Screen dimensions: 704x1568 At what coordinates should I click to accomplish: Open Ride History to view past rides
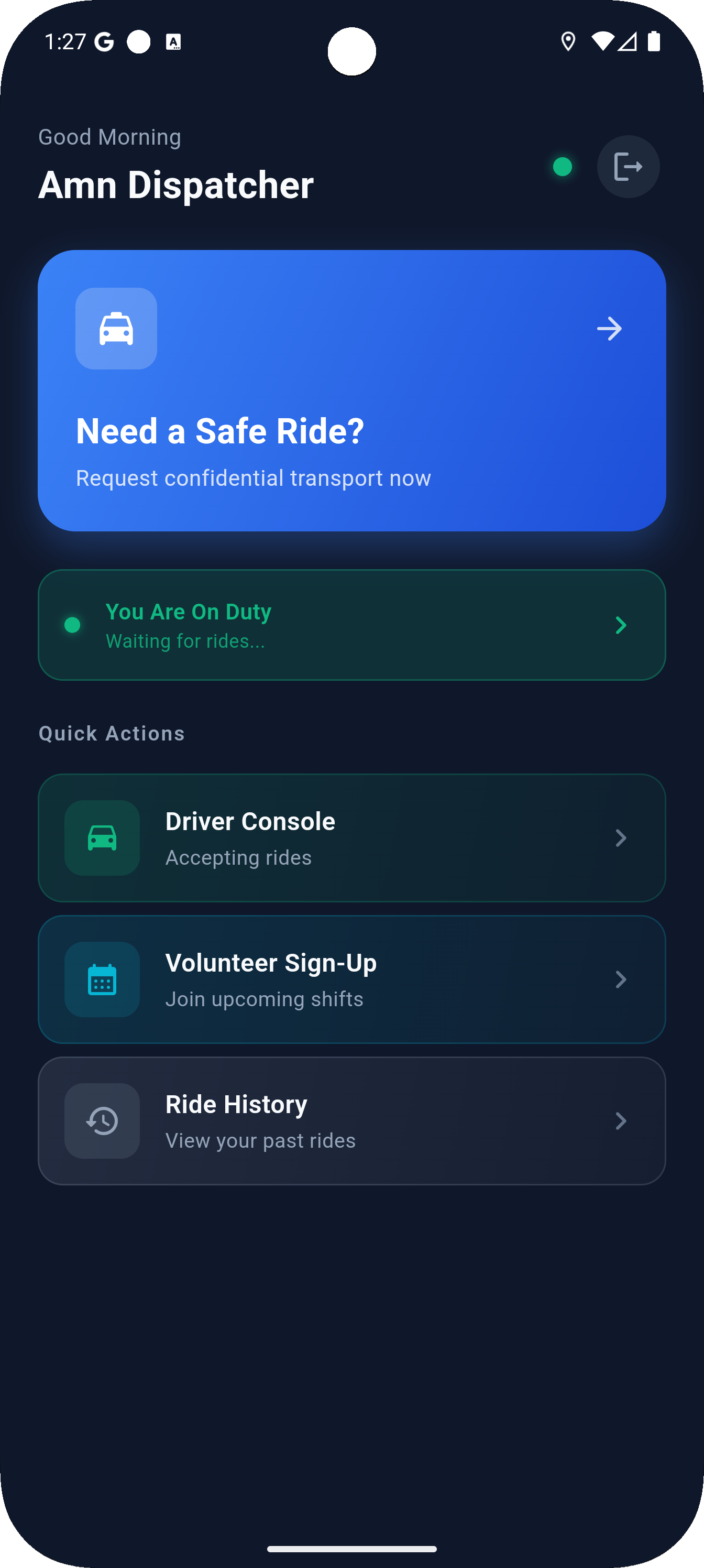[x=351, y=1120]
